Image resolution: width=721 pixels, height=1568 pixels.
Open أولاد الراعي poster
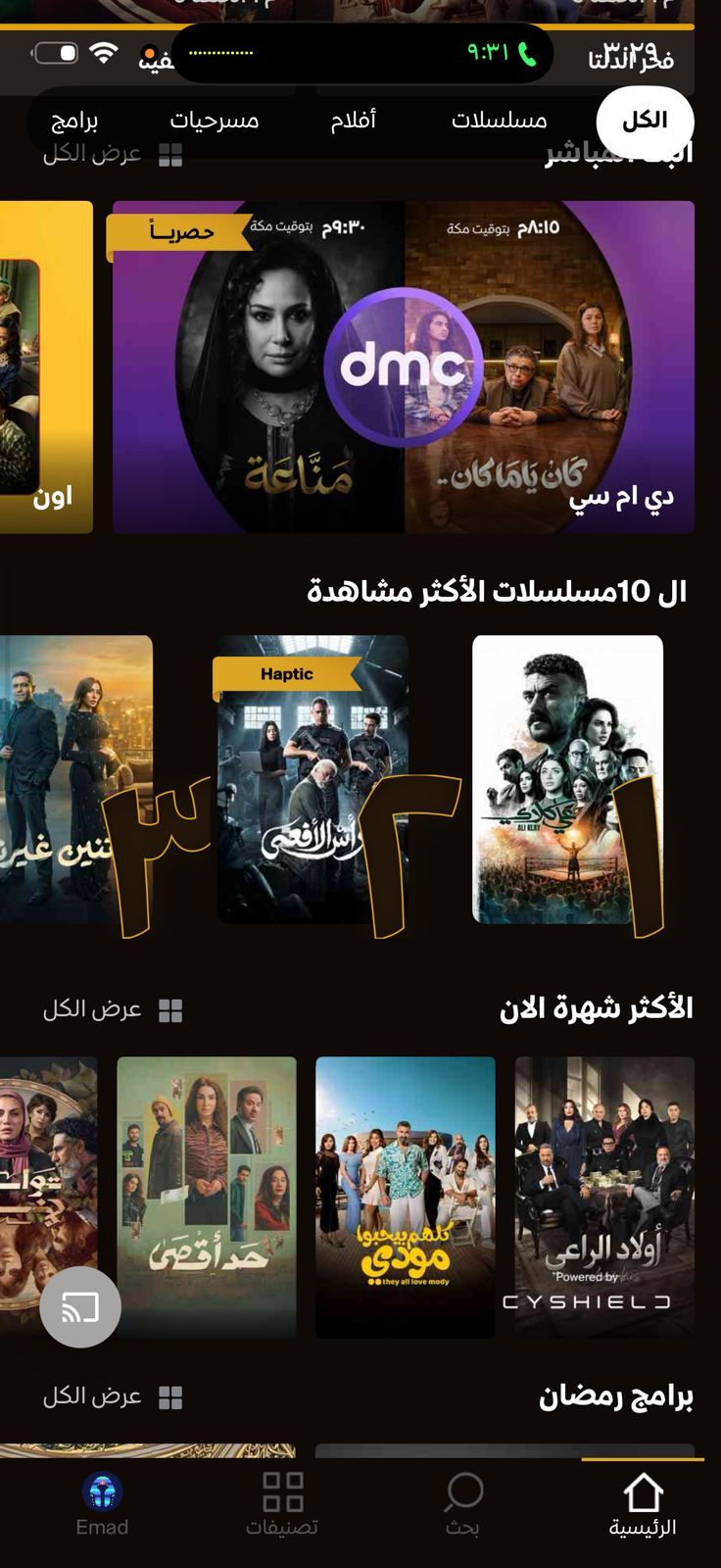[604, 1197]
